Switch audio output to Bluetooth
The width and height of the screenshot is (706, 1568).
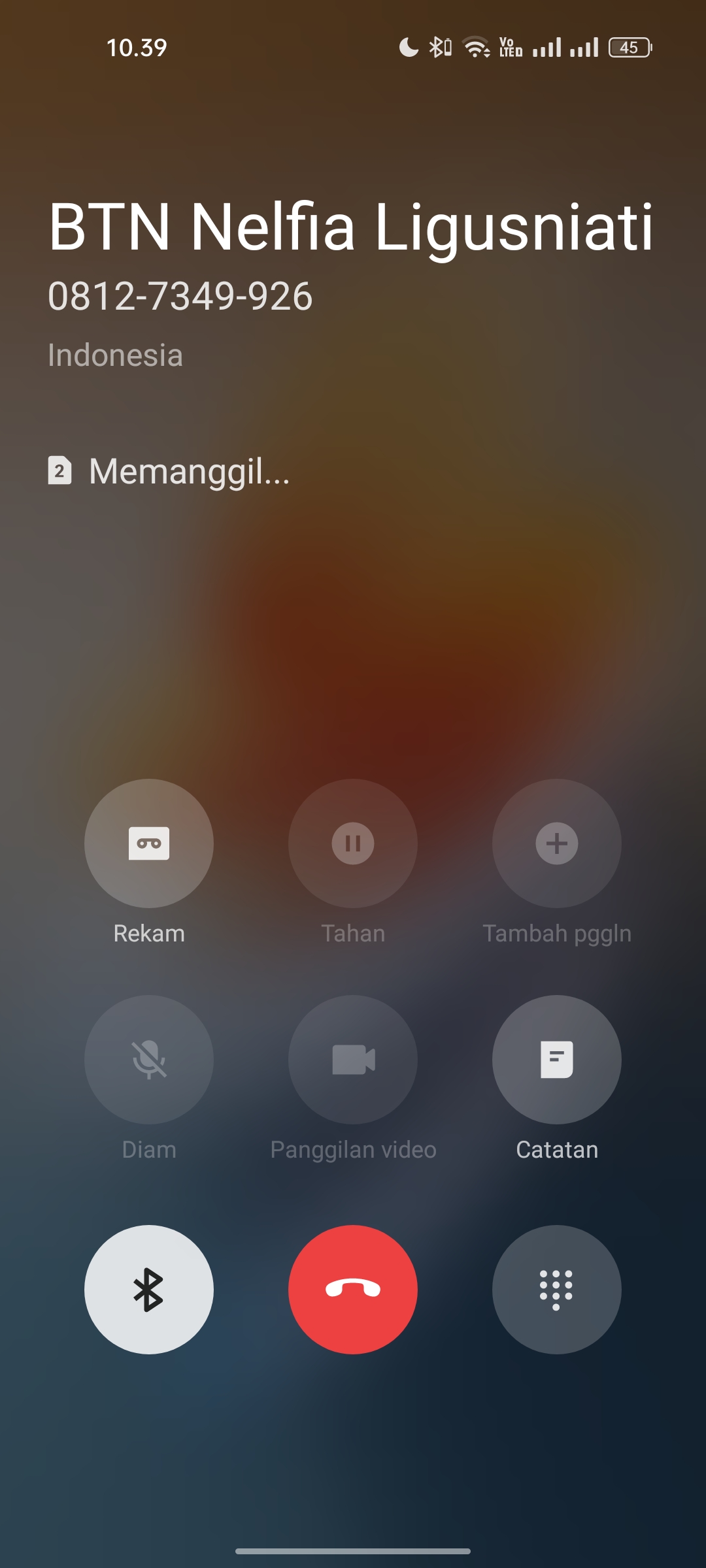[148, 1288]
